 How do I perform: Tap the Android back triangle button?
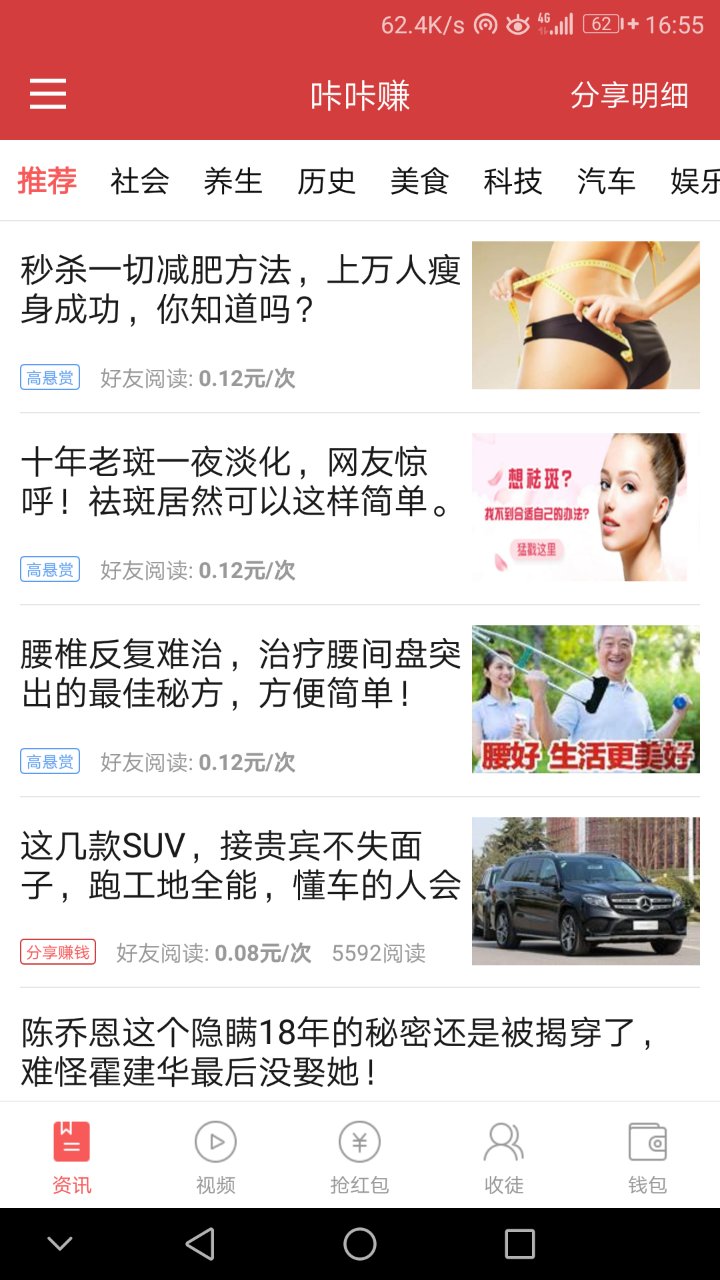(201, 1243)
